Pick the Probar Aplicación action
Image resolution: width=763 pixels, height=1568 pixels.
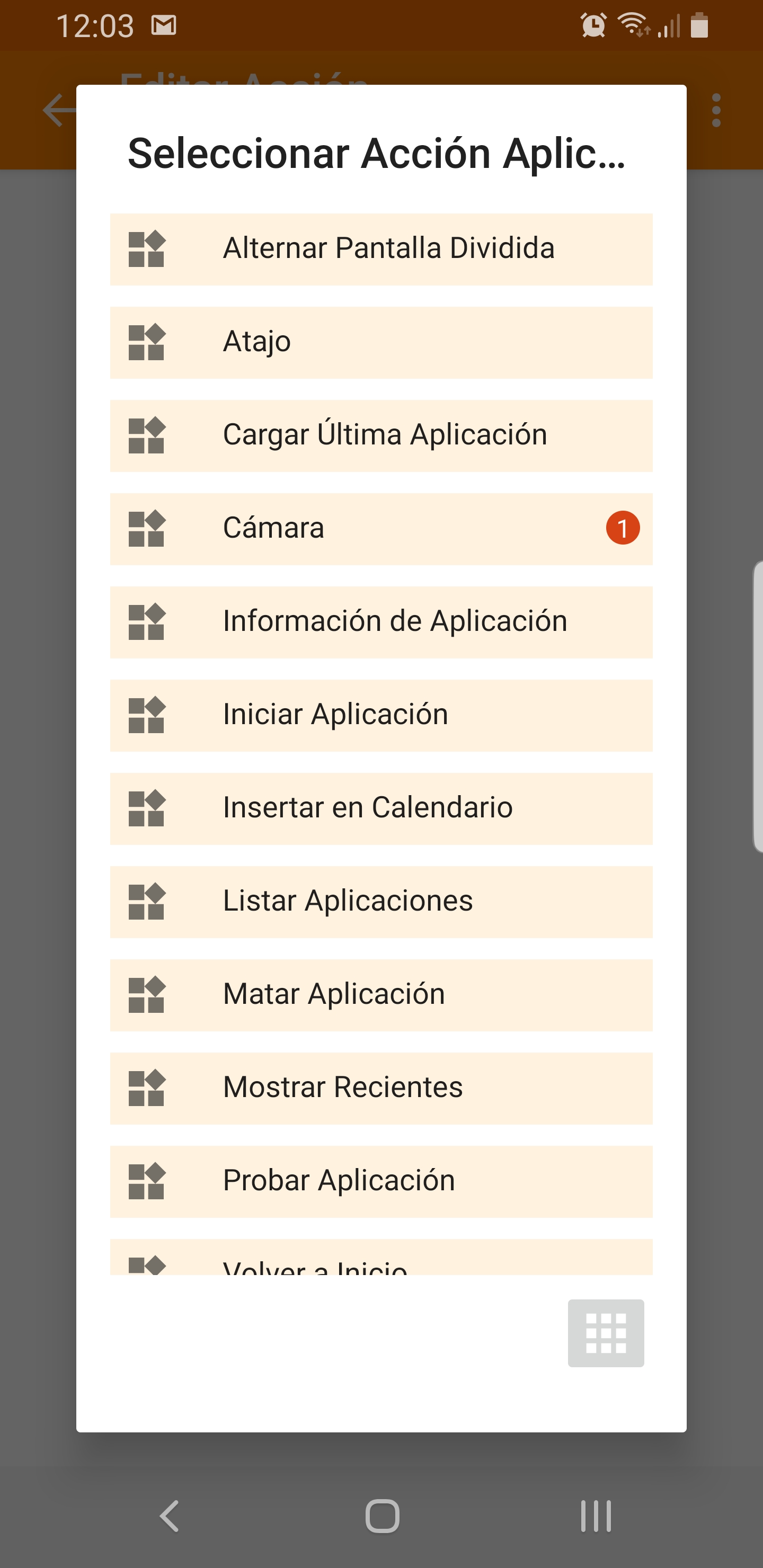coord(381,1181)
